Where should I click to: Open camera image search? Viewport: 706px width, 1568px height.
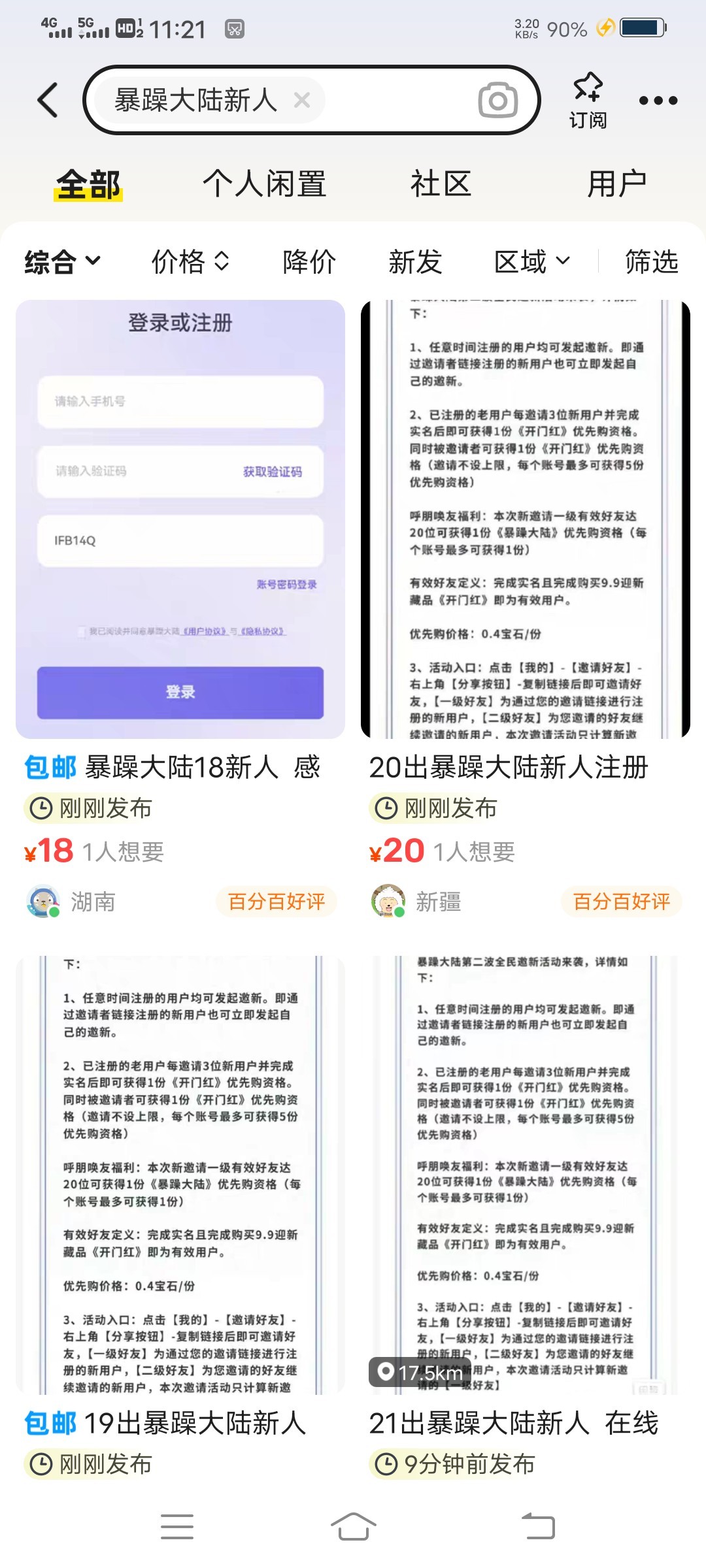(497, 100)
